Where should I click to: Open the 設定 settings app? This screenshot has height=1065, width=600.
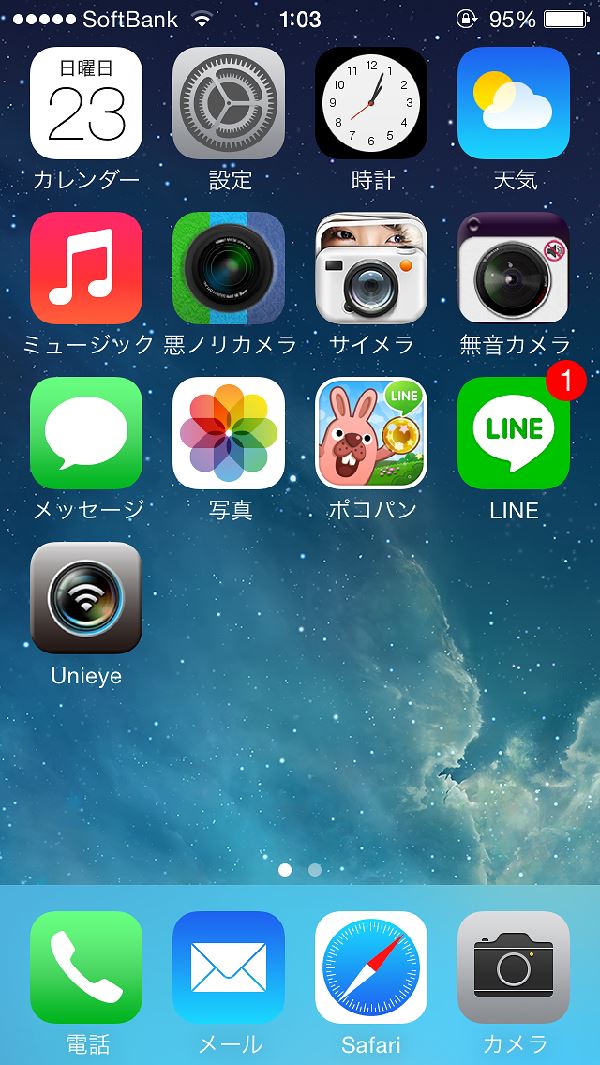[229, 104]
